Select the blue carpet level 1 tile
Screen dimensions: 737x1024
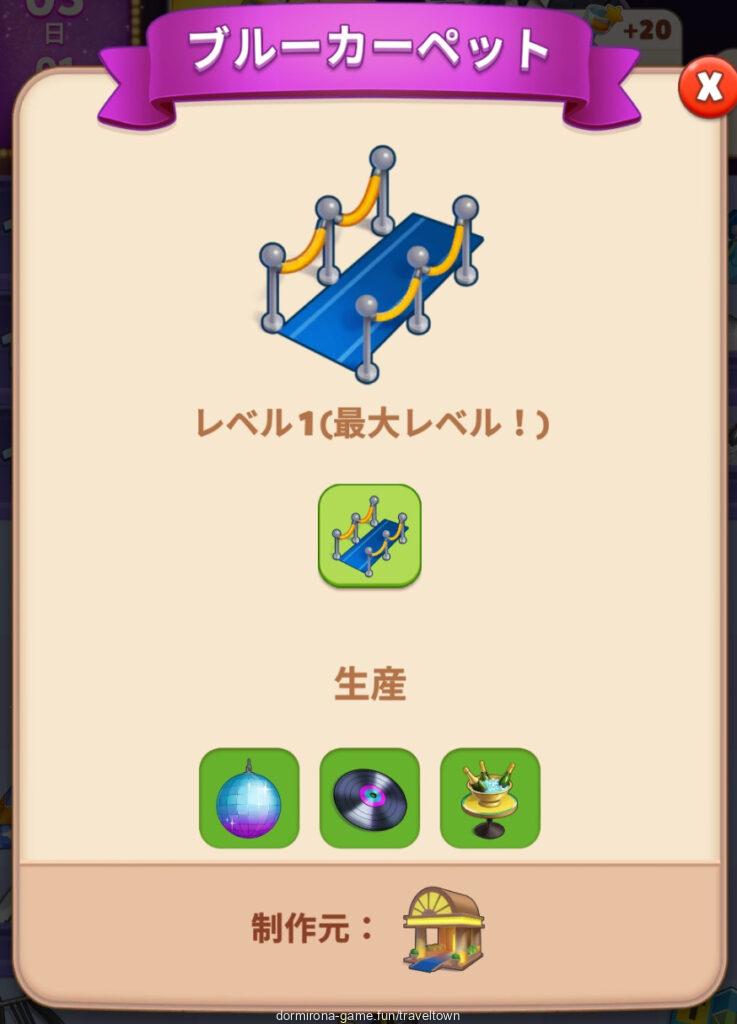(369, 535)
